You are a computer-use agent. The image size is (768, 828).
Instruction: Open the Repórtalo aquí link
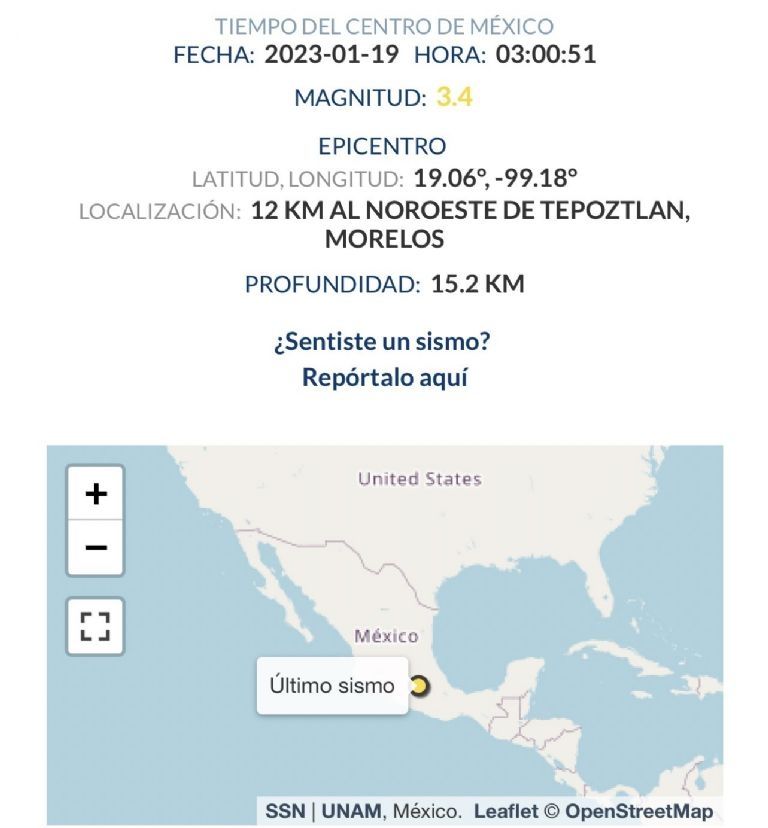[x=385, y=378]
